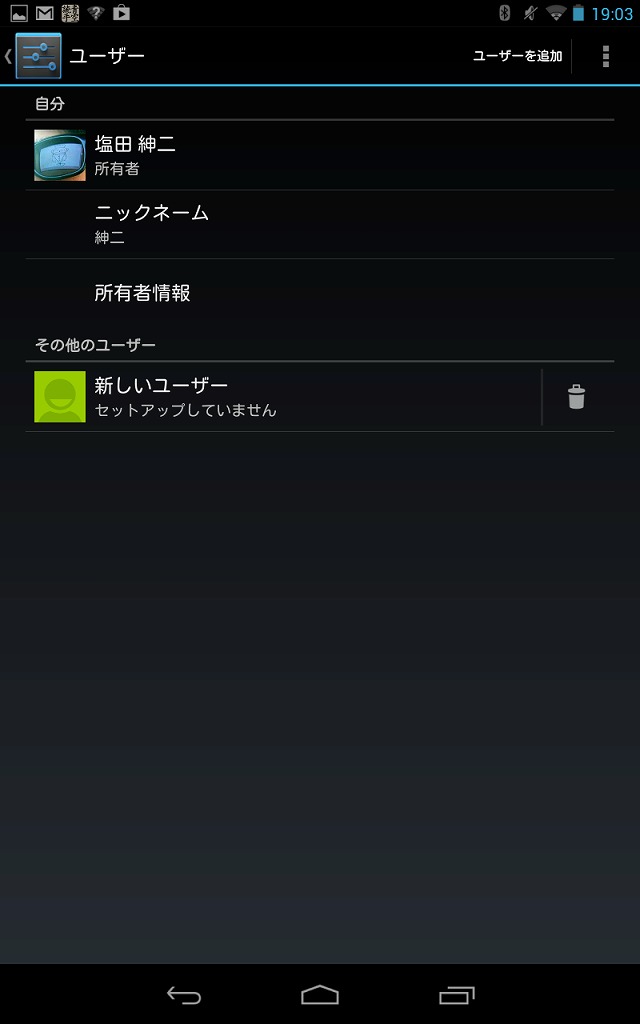Image resolution: width=640 pixels, height=1024 pixels.
Task: Open the overflow menu
Action: [605, 56]
